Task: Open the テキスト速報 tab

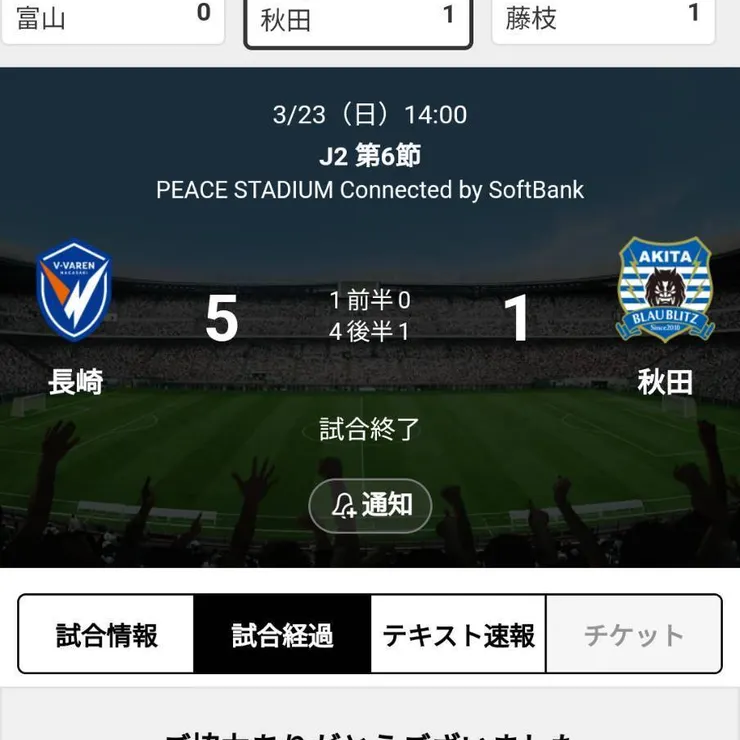Action: pyautogui.click(x=458, y=635)
